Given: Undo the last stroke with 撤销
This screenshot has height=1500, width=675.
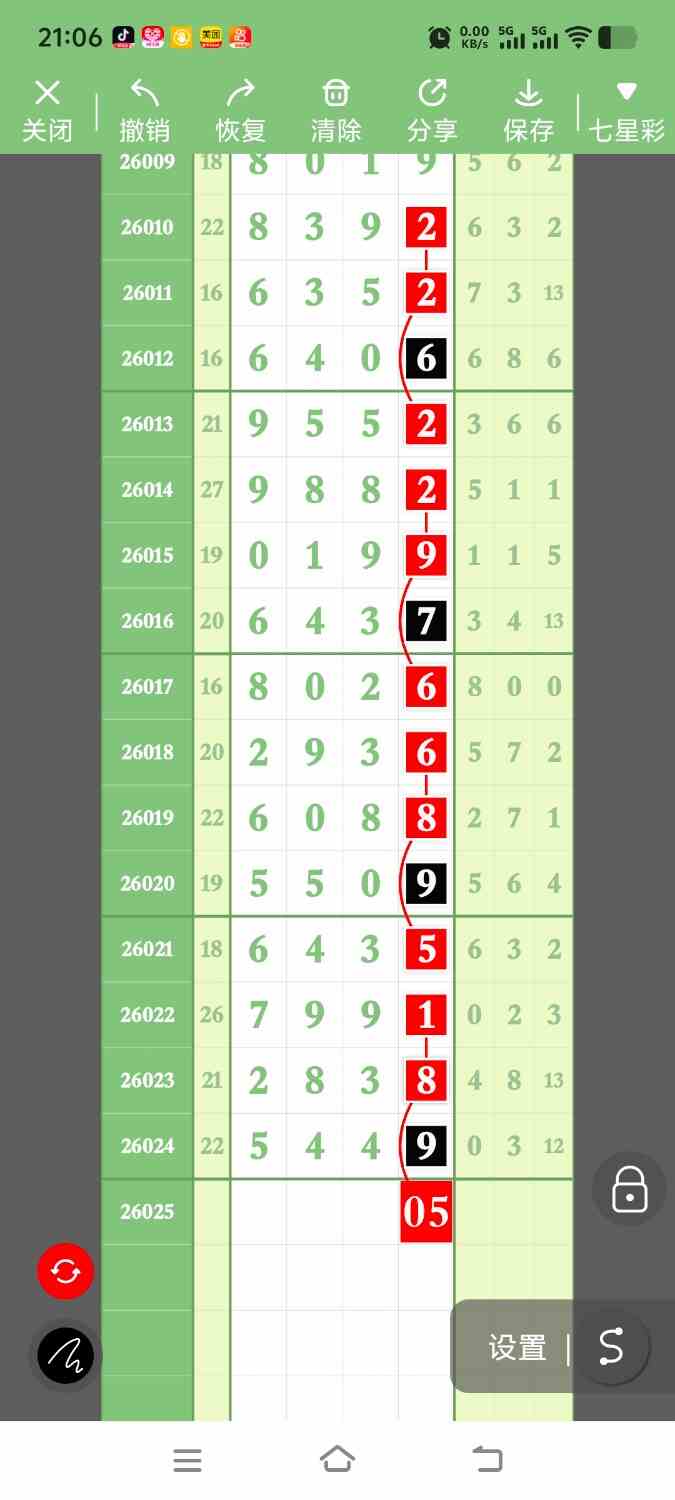Looking at the screenshot, I should click(144, 111).
